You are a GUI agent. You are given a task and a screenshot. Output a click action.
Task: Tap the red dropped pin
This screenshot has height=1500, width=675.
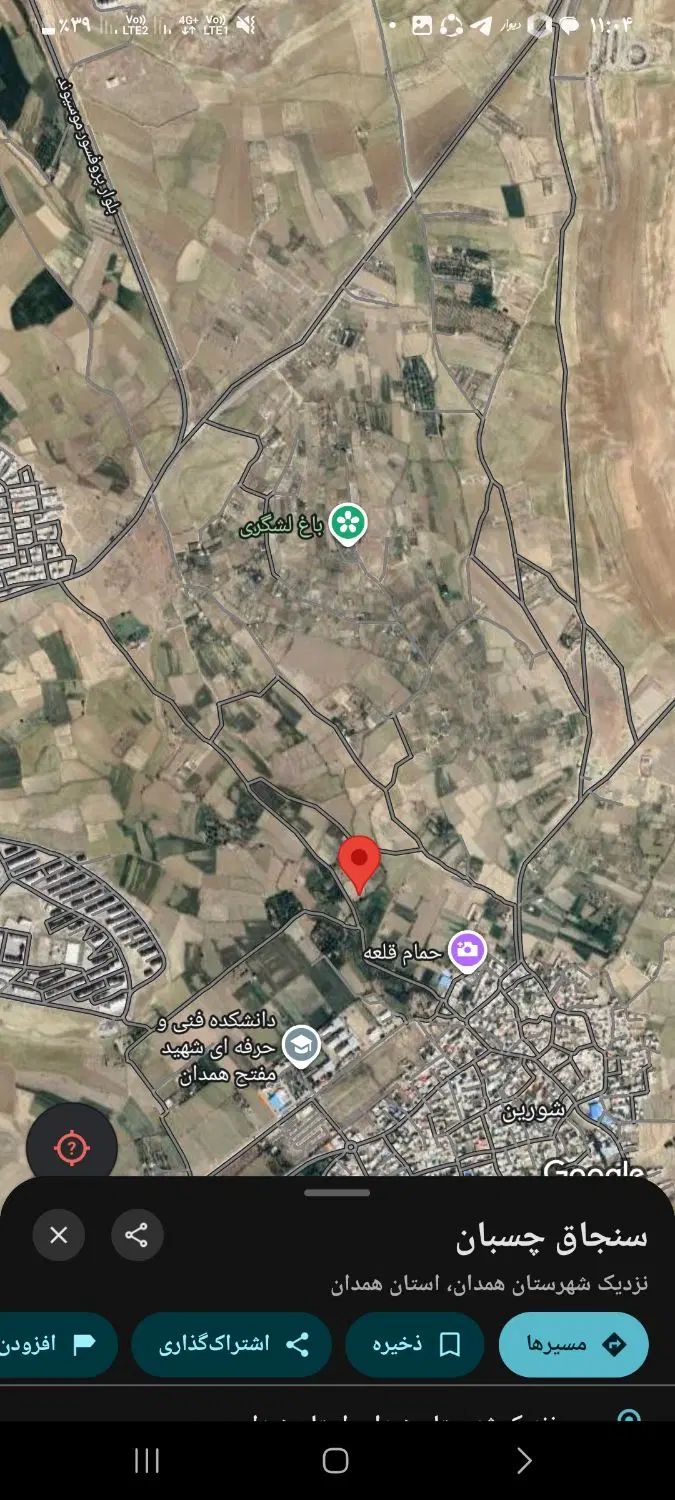pyautogui.click(x=359, y=862)
